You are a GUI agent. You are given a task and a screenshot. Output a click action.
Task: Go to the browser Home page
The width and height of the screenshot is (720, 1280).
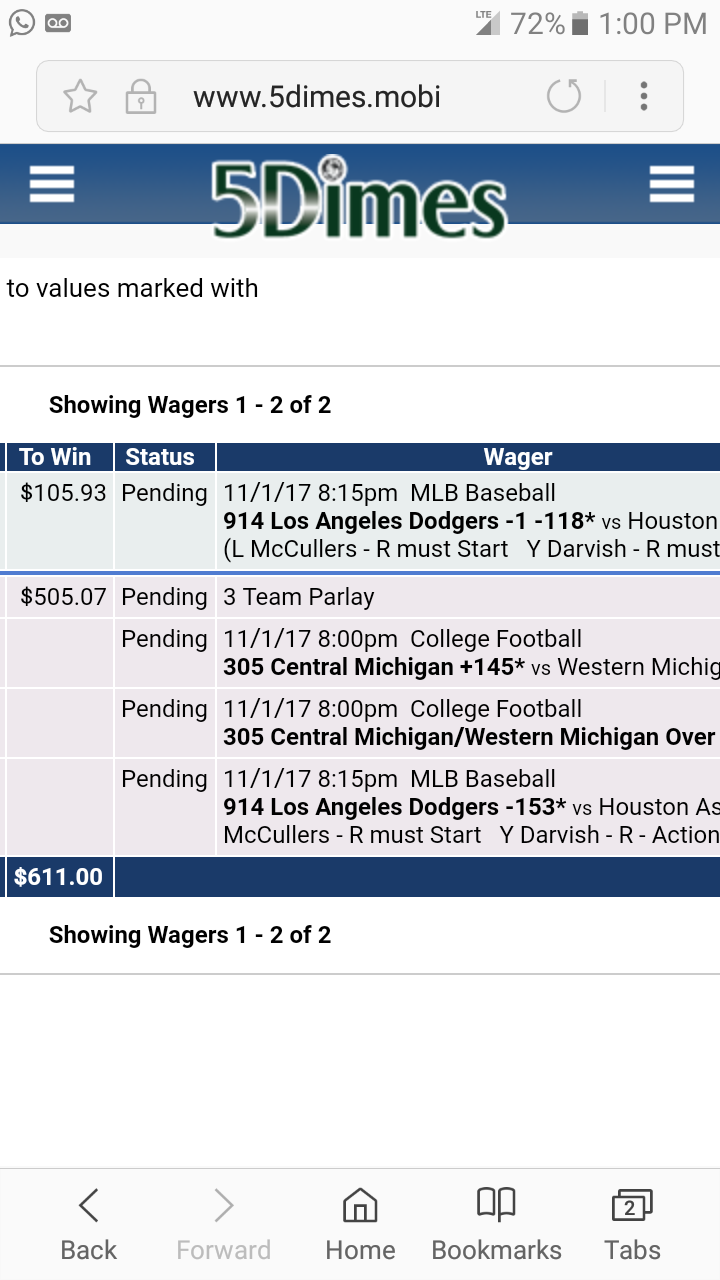coord(360,1224)
